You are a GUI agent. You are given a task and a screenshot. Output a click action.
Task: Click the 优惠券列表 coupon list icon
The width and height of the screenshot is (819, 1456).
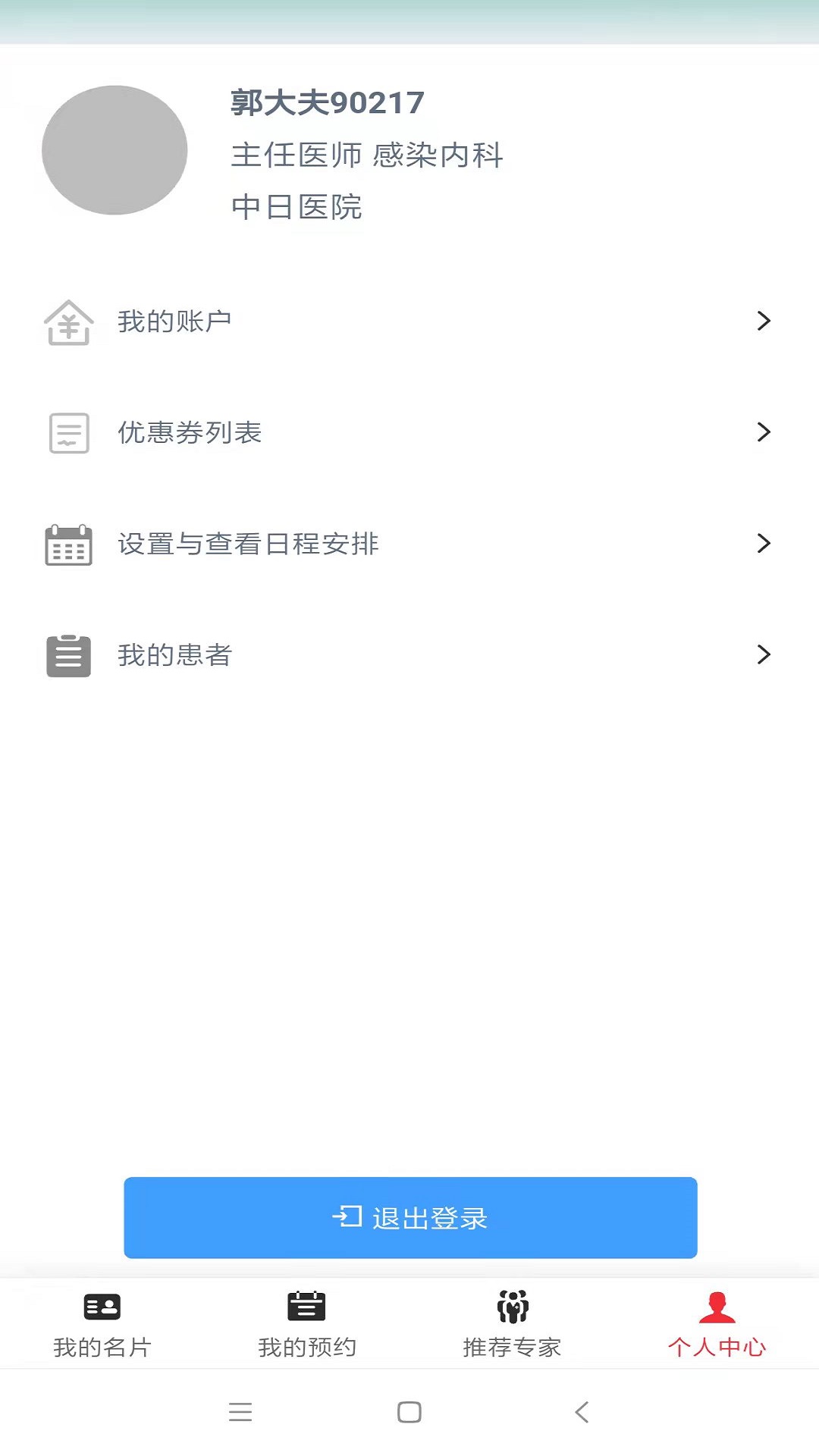(69, 432)
